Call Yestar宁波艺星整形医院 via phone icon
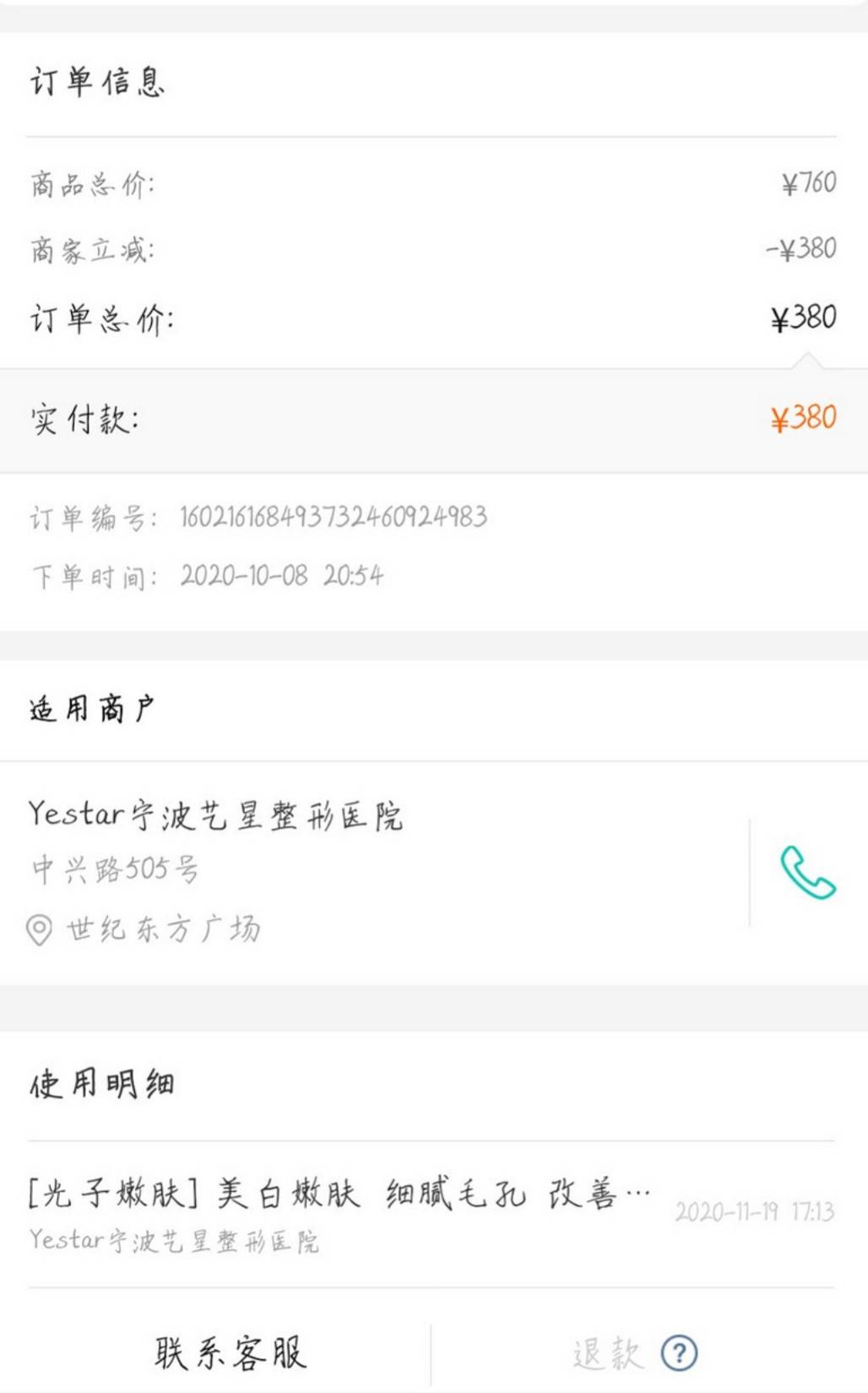868x1393 pixels. point(807,873)
